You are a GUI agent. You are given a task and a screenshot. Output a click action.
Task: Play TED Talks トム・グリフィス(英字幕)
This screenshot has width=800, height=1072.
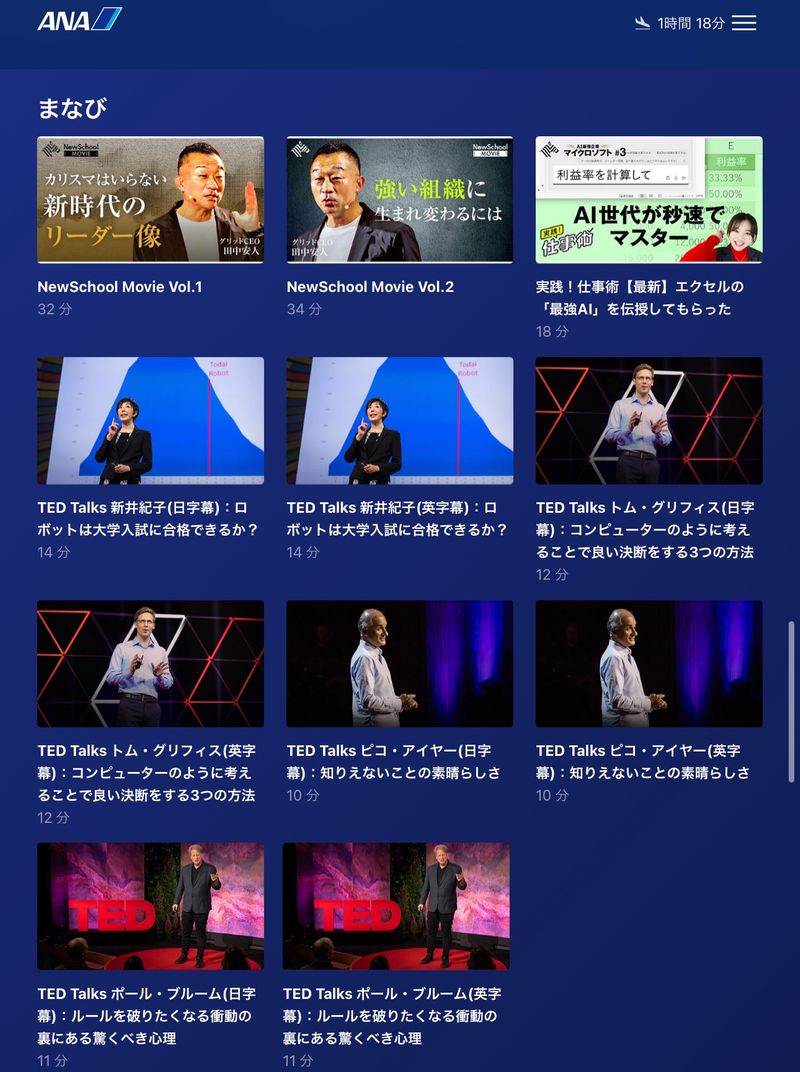coord(150,663)
